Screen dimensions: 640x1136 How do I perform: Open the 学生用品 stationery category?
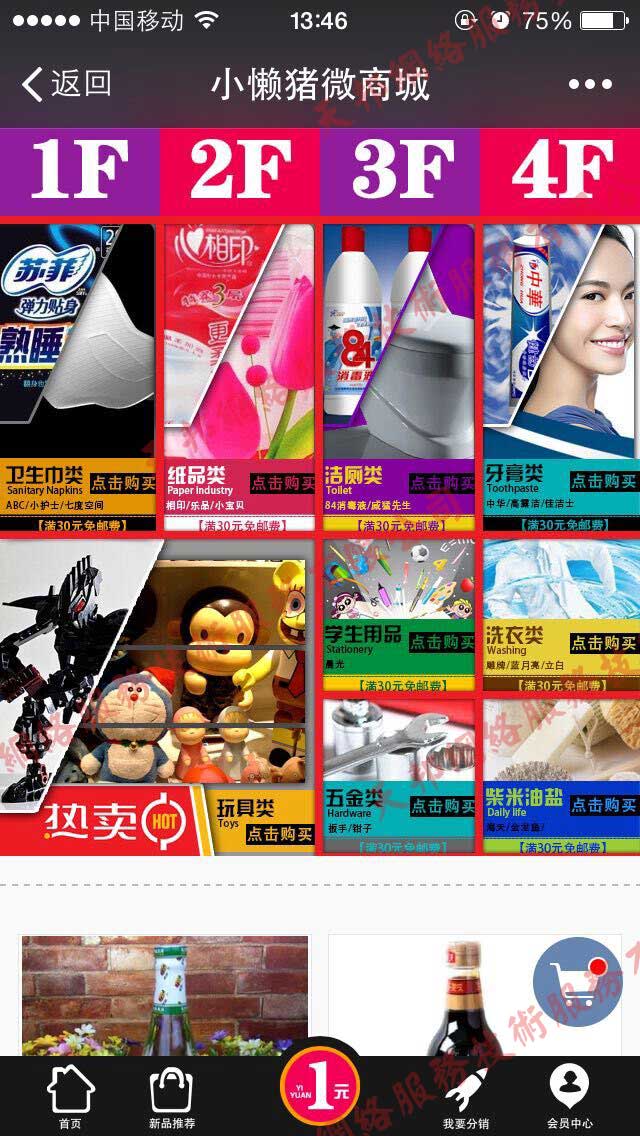[399, 616]
